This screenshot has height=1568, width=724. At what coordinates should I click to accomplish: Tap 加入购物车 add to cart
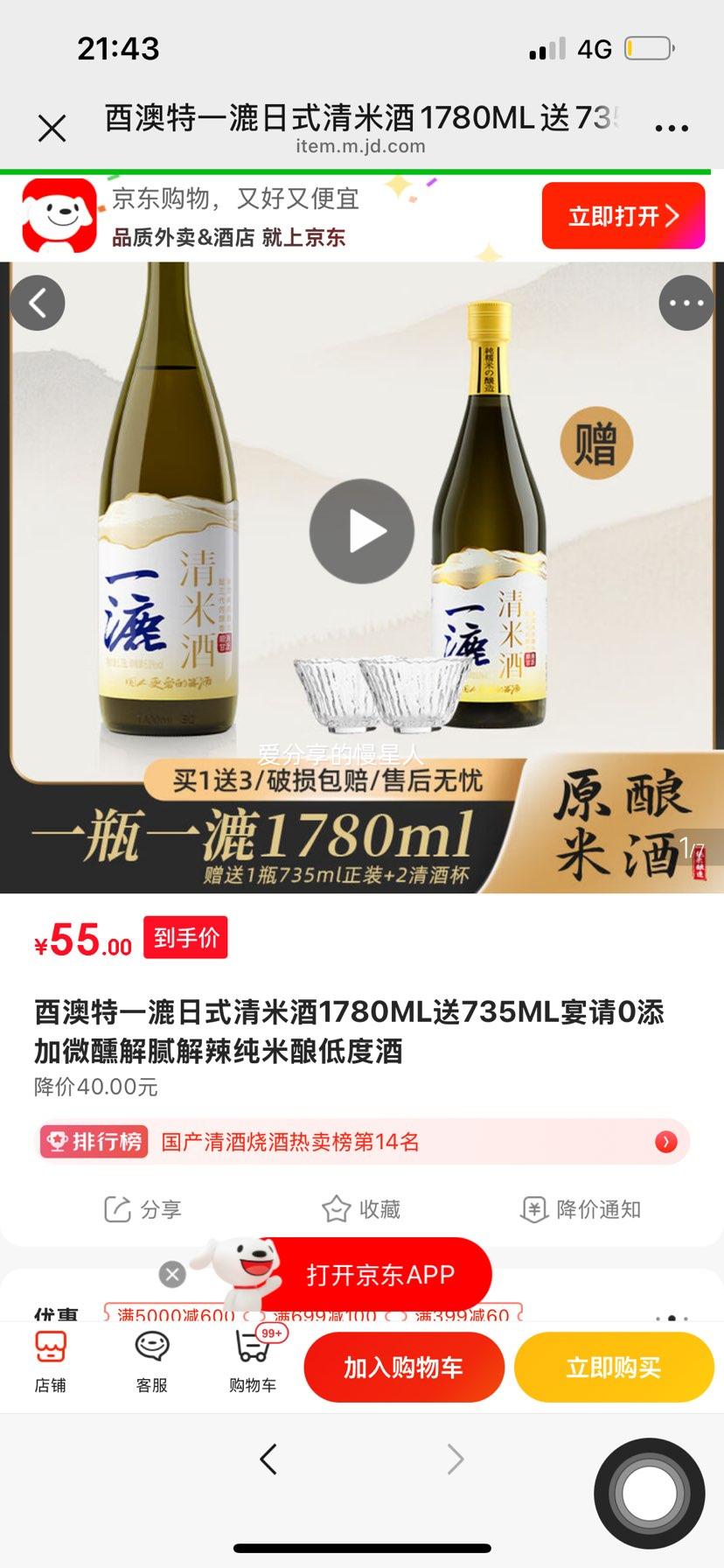pyautogui.click(x=404, y=1366)
